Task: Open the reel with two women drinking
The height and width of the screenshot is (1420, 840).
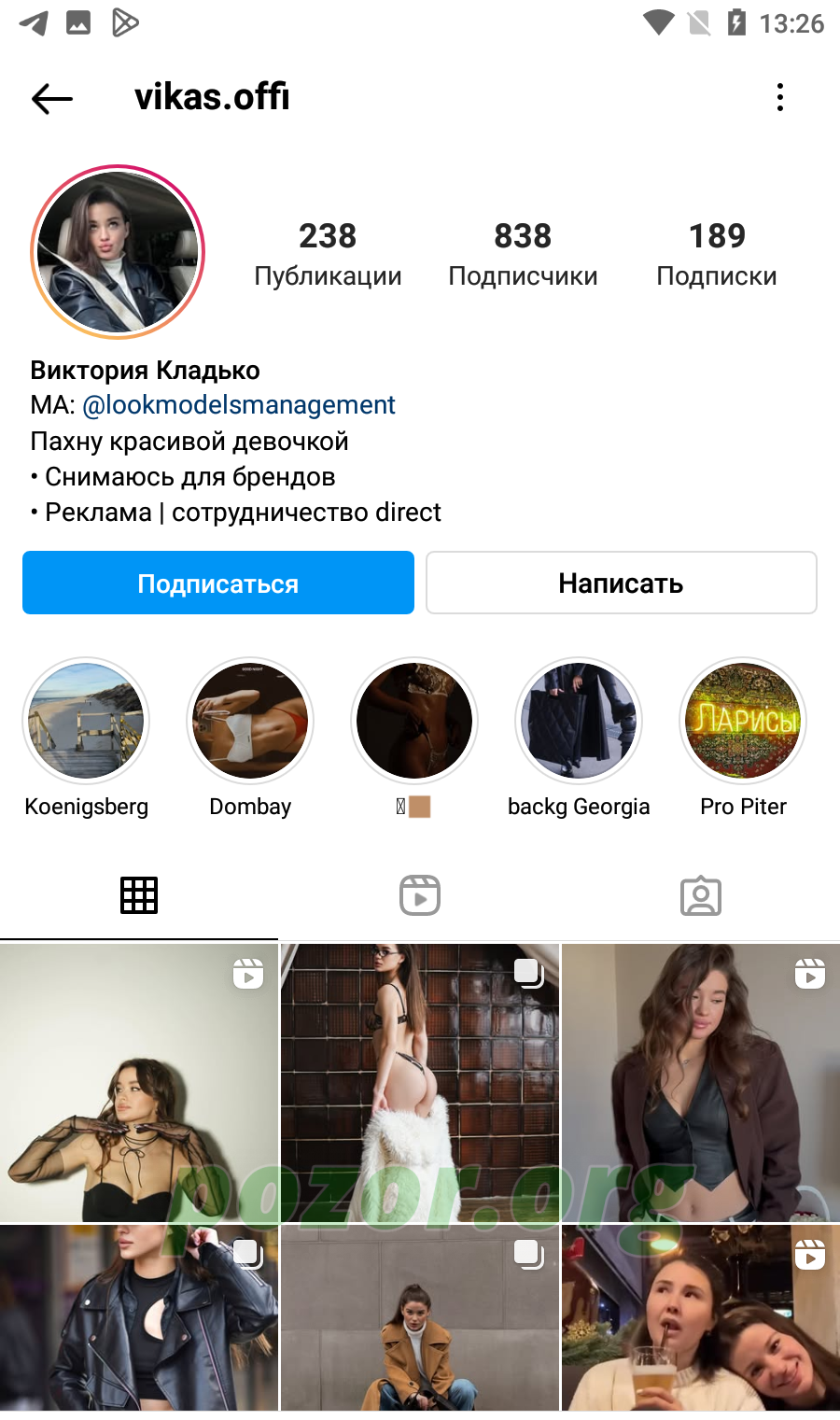Action: coord(701,1317)
